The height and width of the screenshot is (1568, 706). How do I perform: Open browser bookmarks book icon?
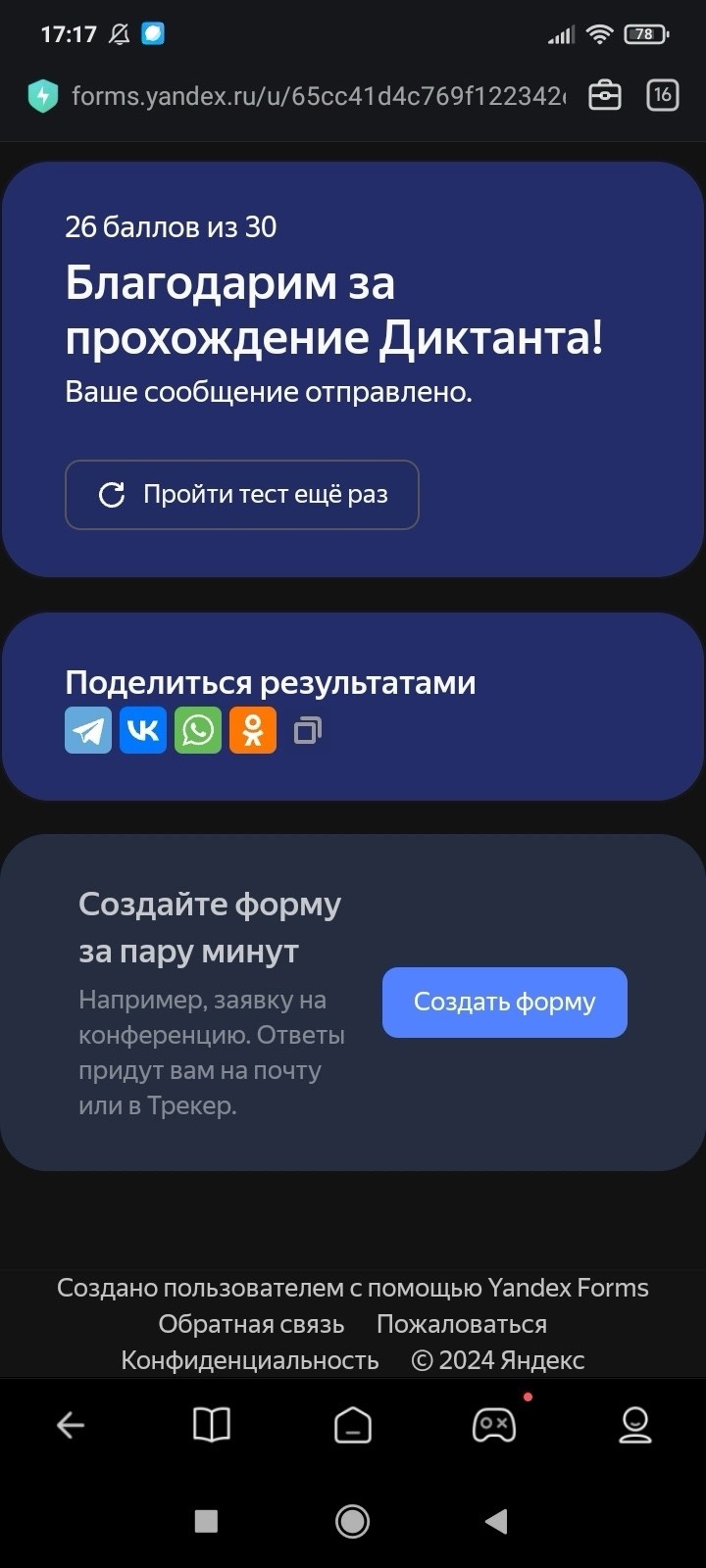click(x=212, y=1426)
